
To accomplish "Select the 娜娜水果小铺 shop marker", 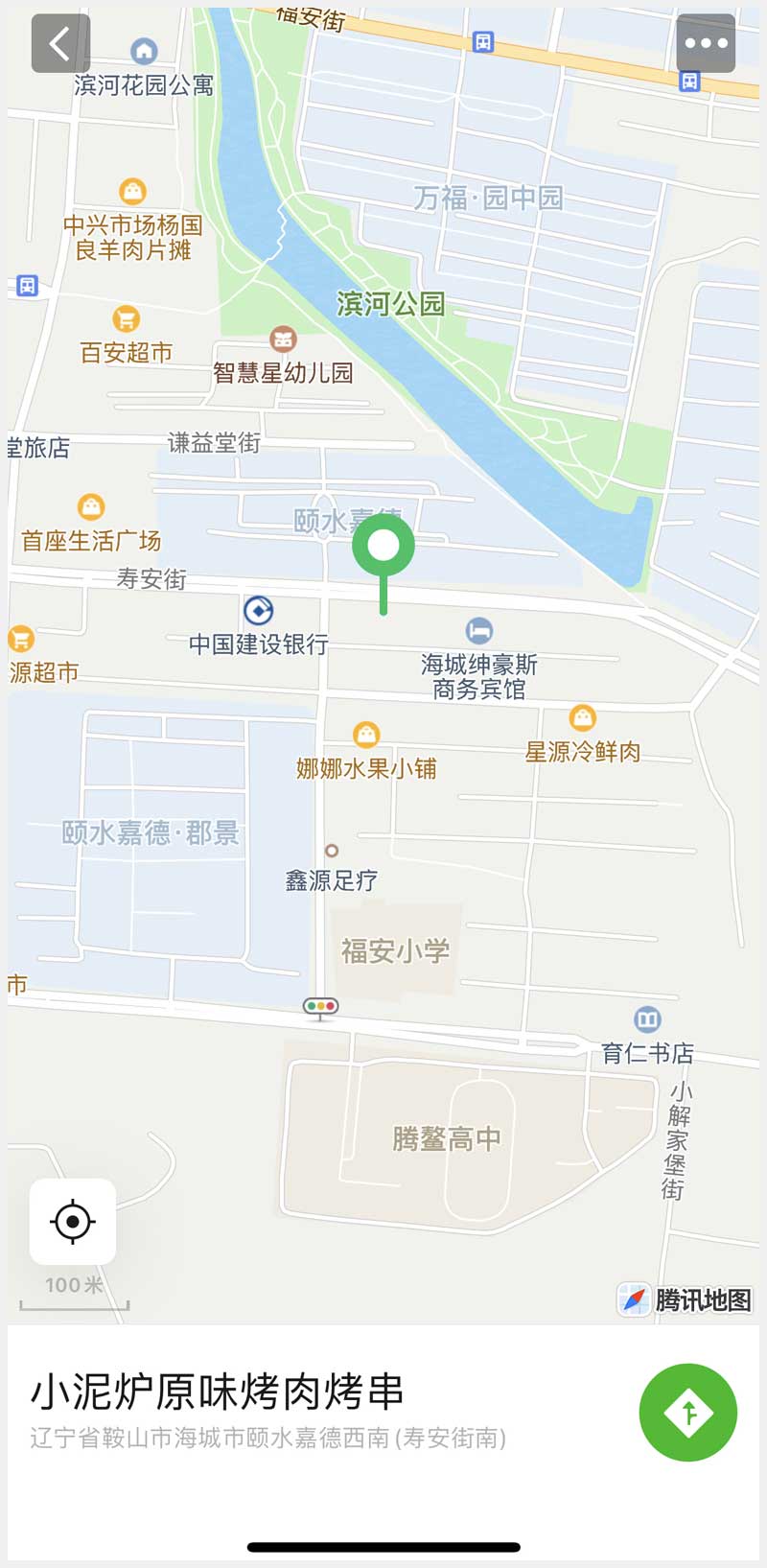I will pyautogui.click(x=366, y=736).
